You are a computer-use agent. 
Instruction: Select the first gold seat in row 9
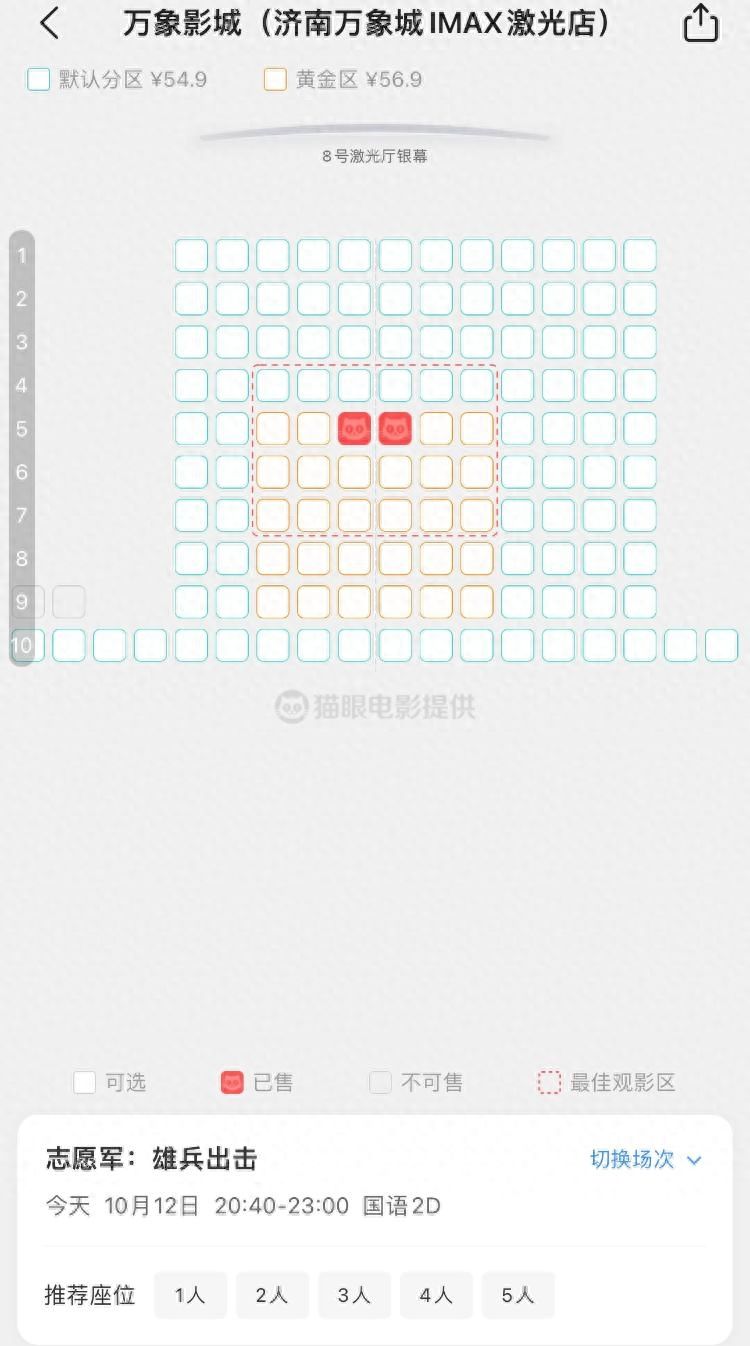273,602
